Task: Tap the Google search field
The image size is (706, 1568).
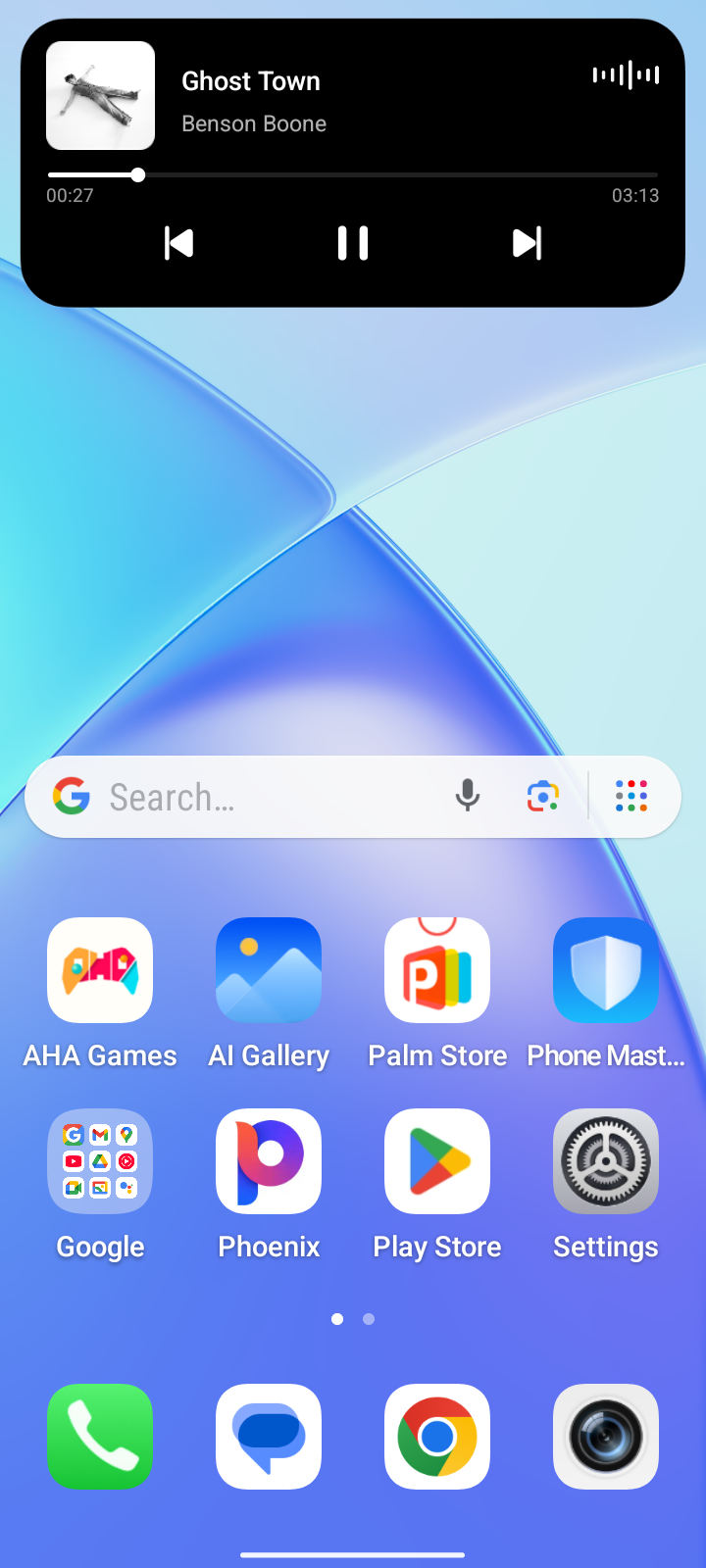Action: tap(265, 797)
